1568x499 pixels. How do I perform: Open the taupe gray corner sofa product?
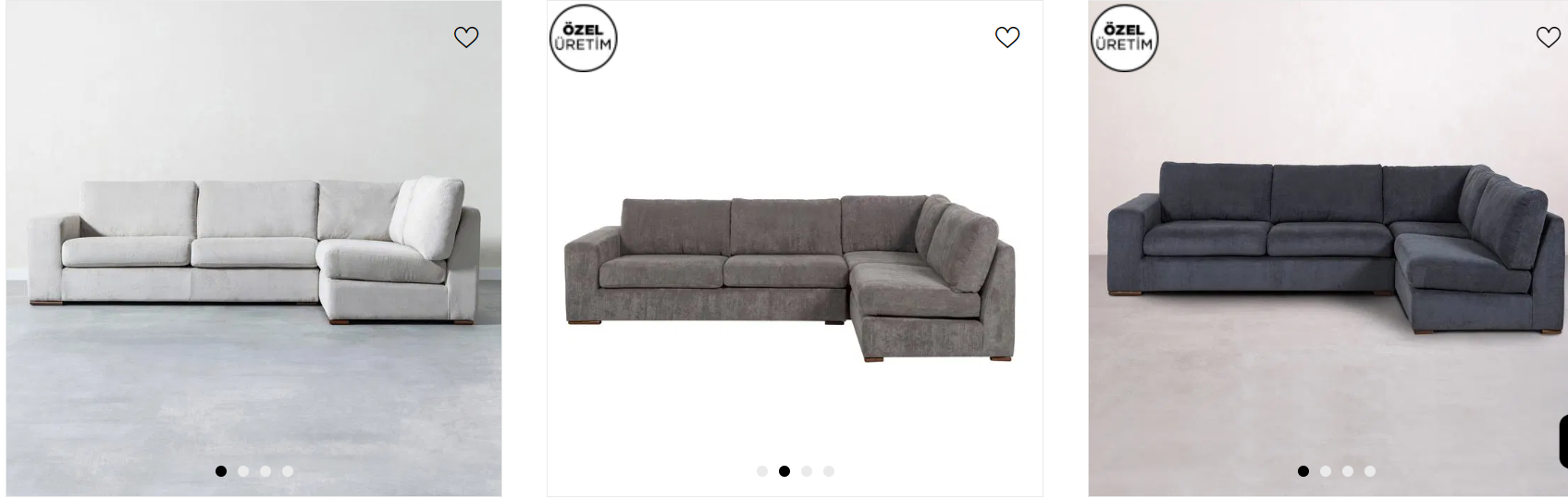tap(794, 278)
